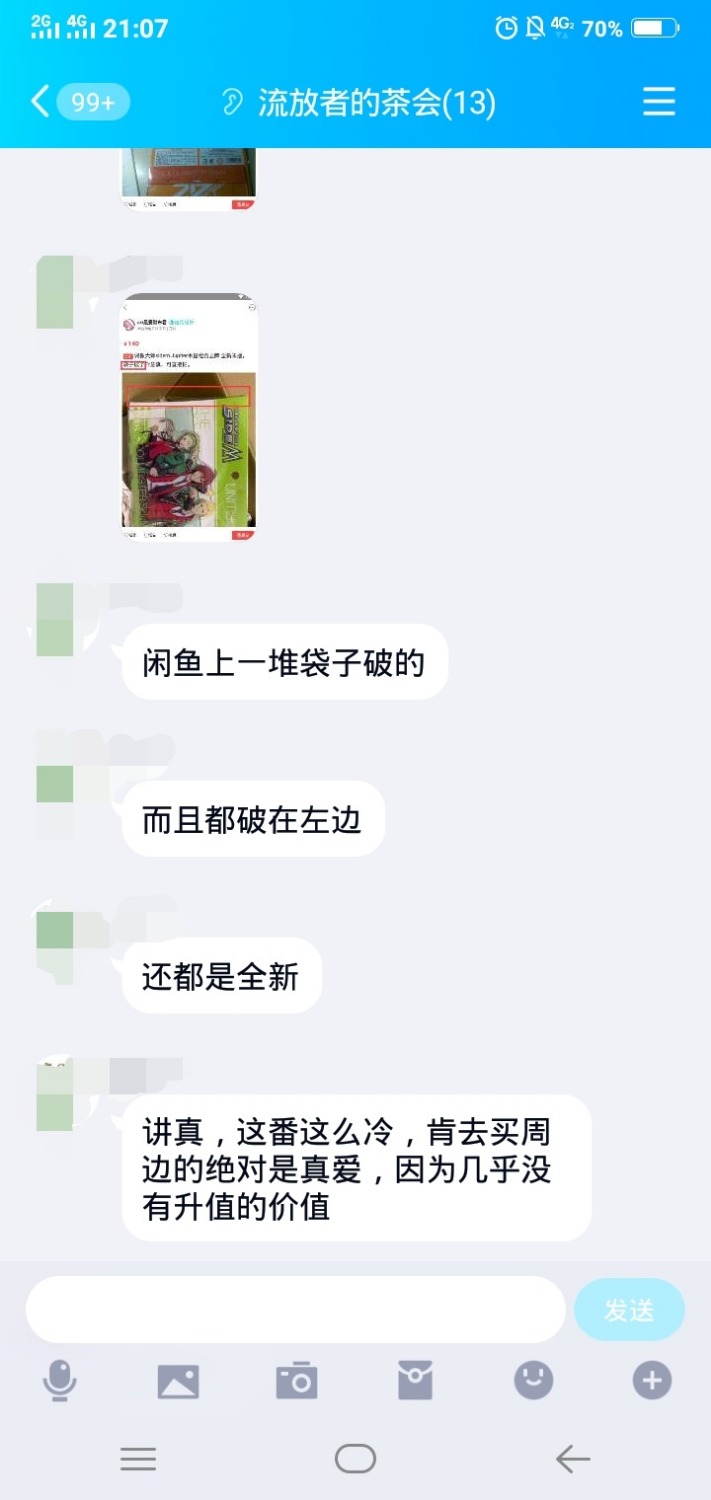Open the emoji panel
This screenshot has width=711, height=1500.
533,1381
